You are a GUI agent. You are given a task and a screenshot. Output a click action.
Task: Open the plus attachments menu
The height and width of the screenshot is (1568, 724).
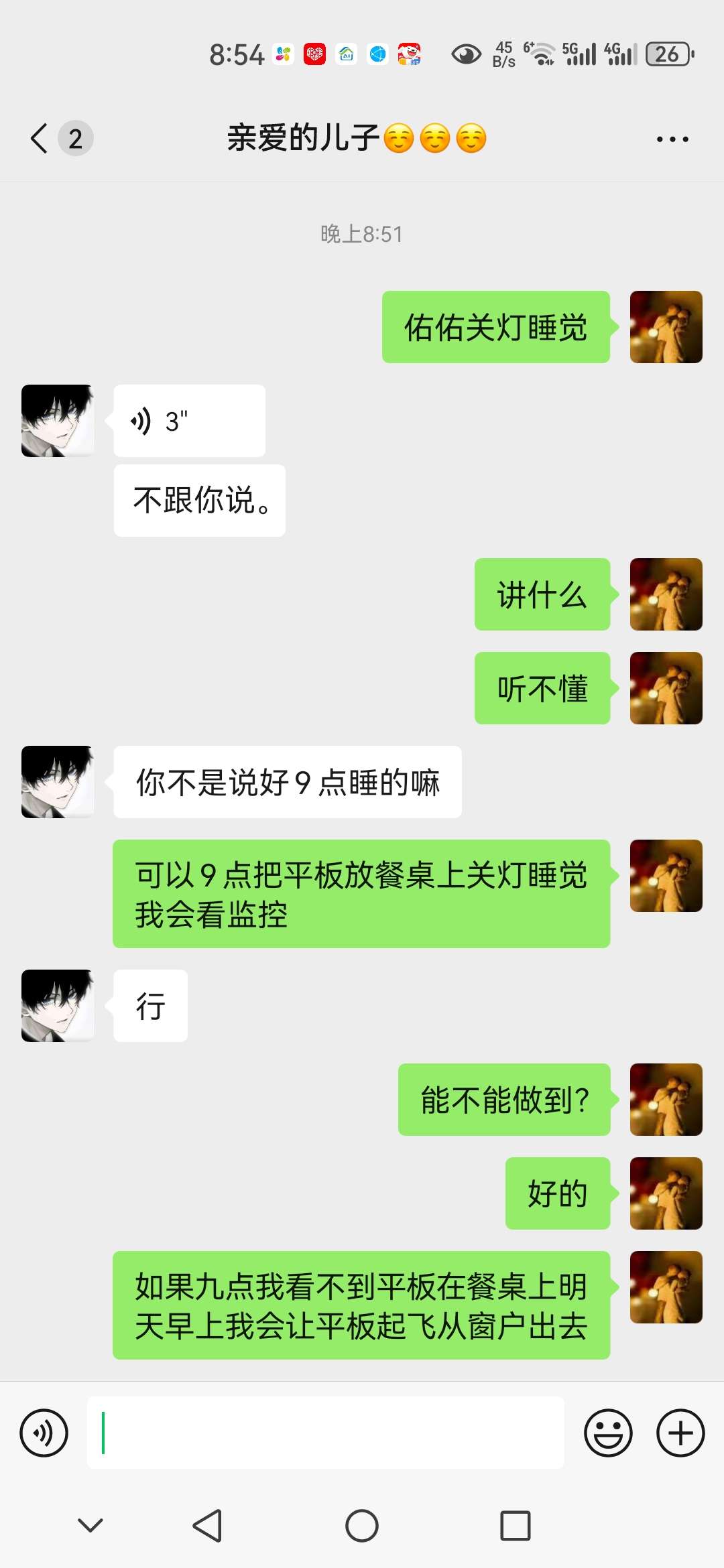680,1433
